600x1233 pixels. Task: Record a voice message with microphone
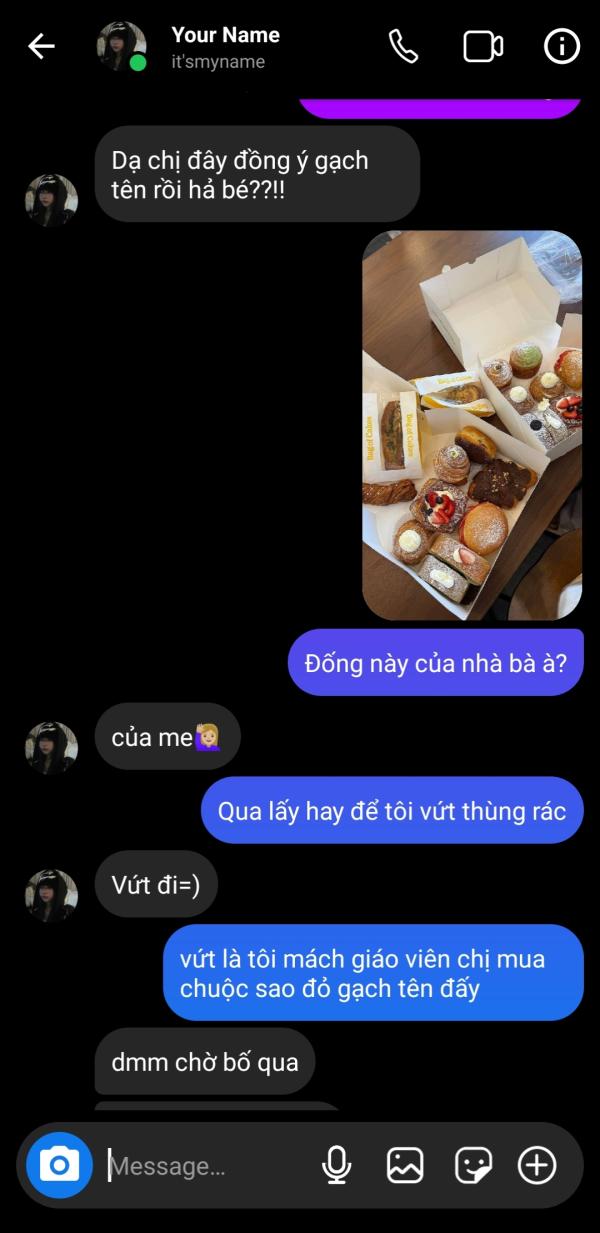[x=337, y=1165]
